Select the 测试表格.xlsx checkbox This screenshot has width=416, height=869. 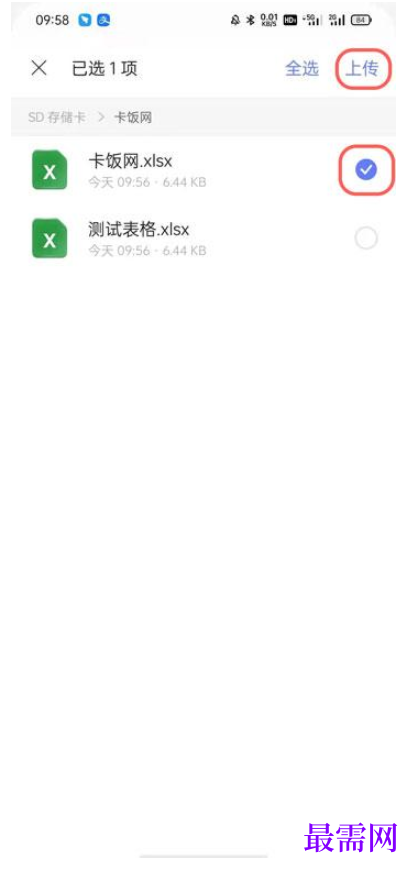coord(366,238)
